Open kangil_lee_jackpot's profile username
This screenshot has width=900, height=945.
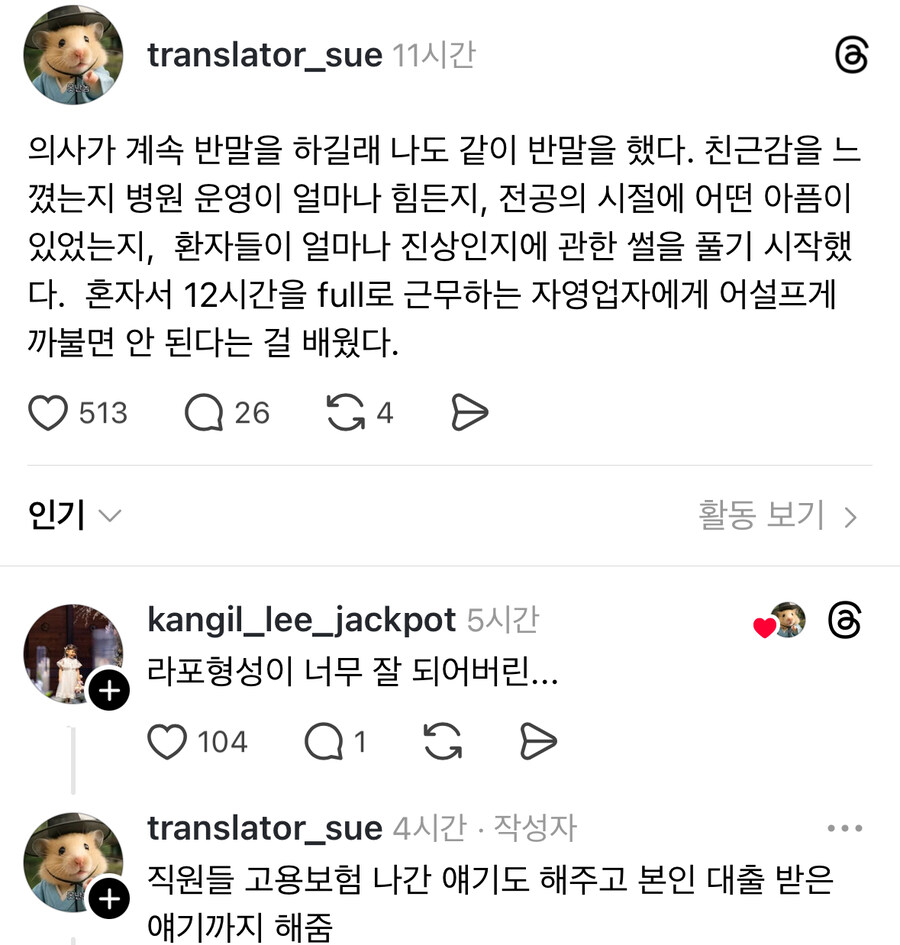(x=301, y=620)
